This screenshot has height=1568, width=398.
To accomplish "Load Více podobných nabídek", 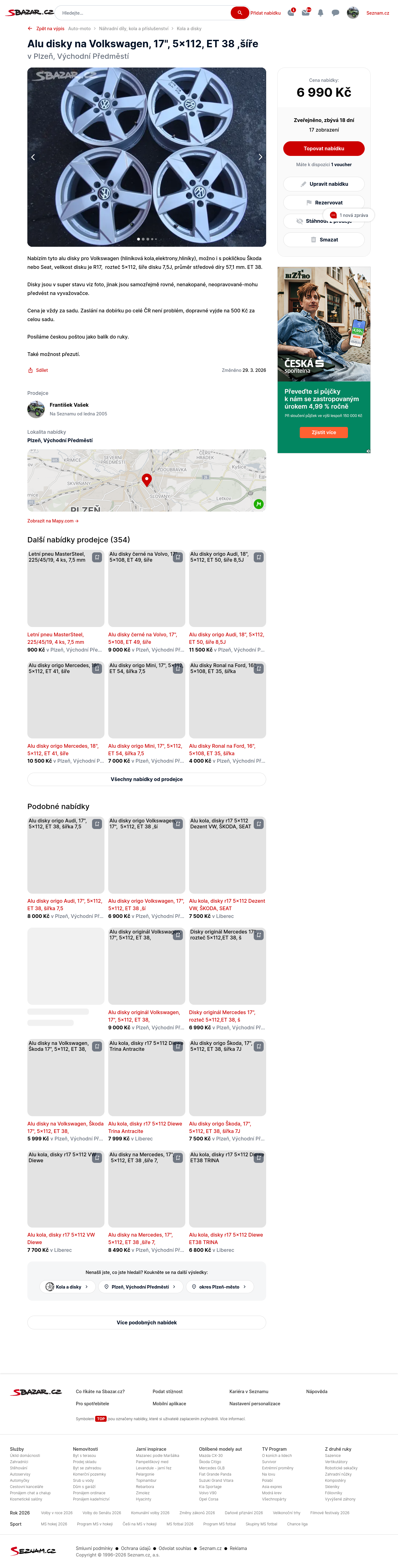I will tap(146, 1323).
